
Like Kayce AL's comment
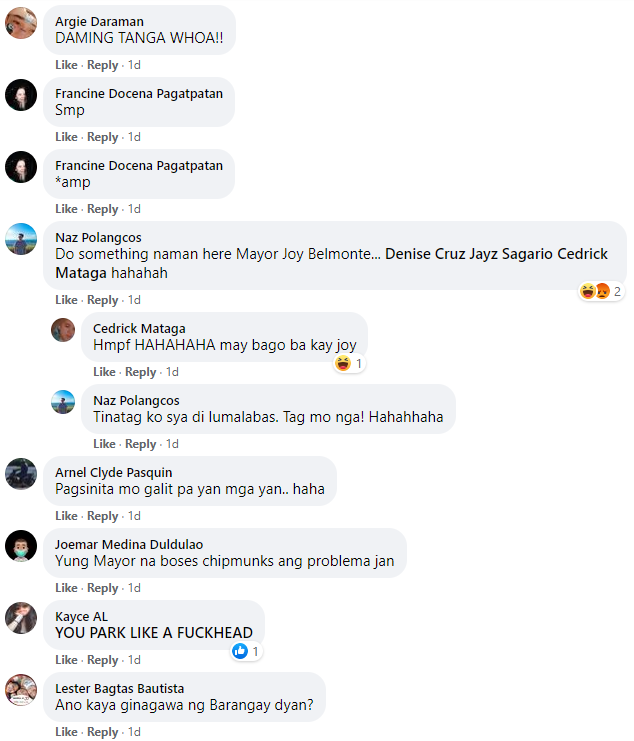[66, 660]
